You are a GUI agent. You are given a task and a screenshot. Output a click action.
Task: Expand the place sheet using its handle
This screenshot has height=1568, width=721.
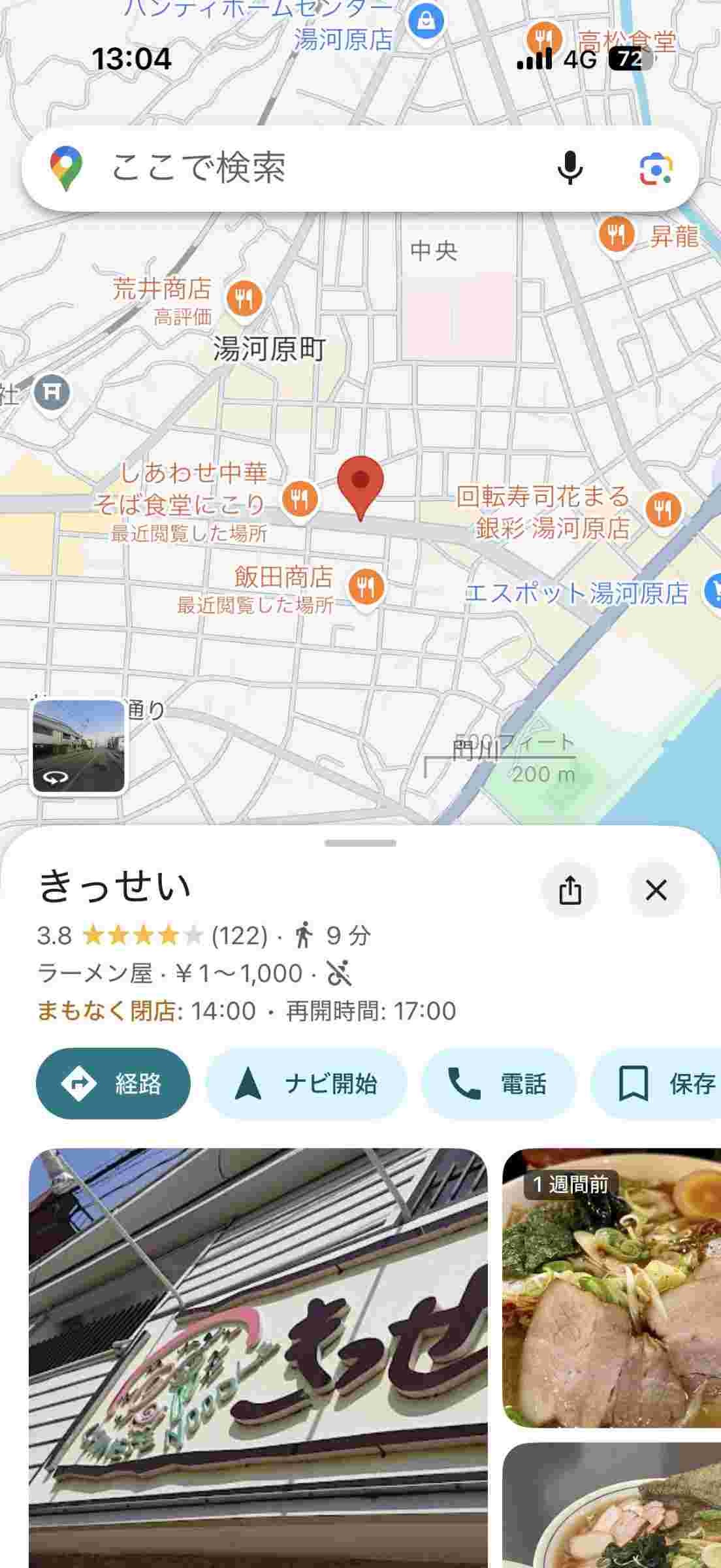coord(360,843)
